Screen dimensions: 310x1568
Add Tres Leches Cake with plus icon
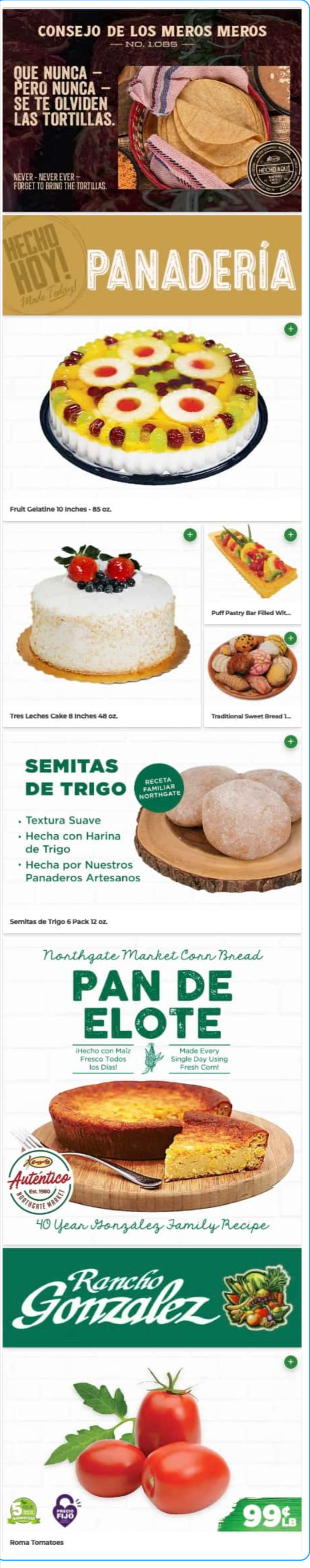pyautogui.click(x=190, y=535)
